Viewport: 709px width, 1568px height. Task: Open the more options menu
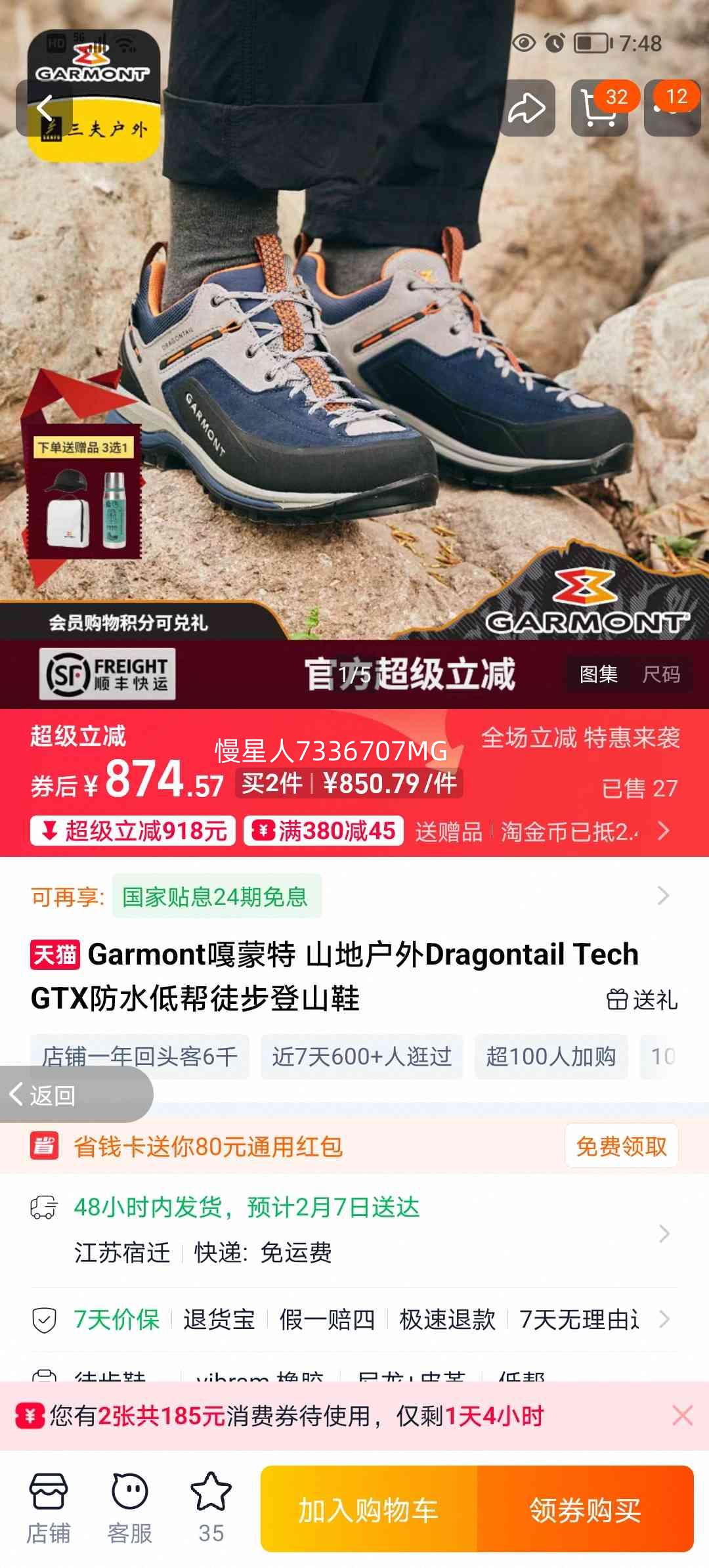tap(672, 108)
